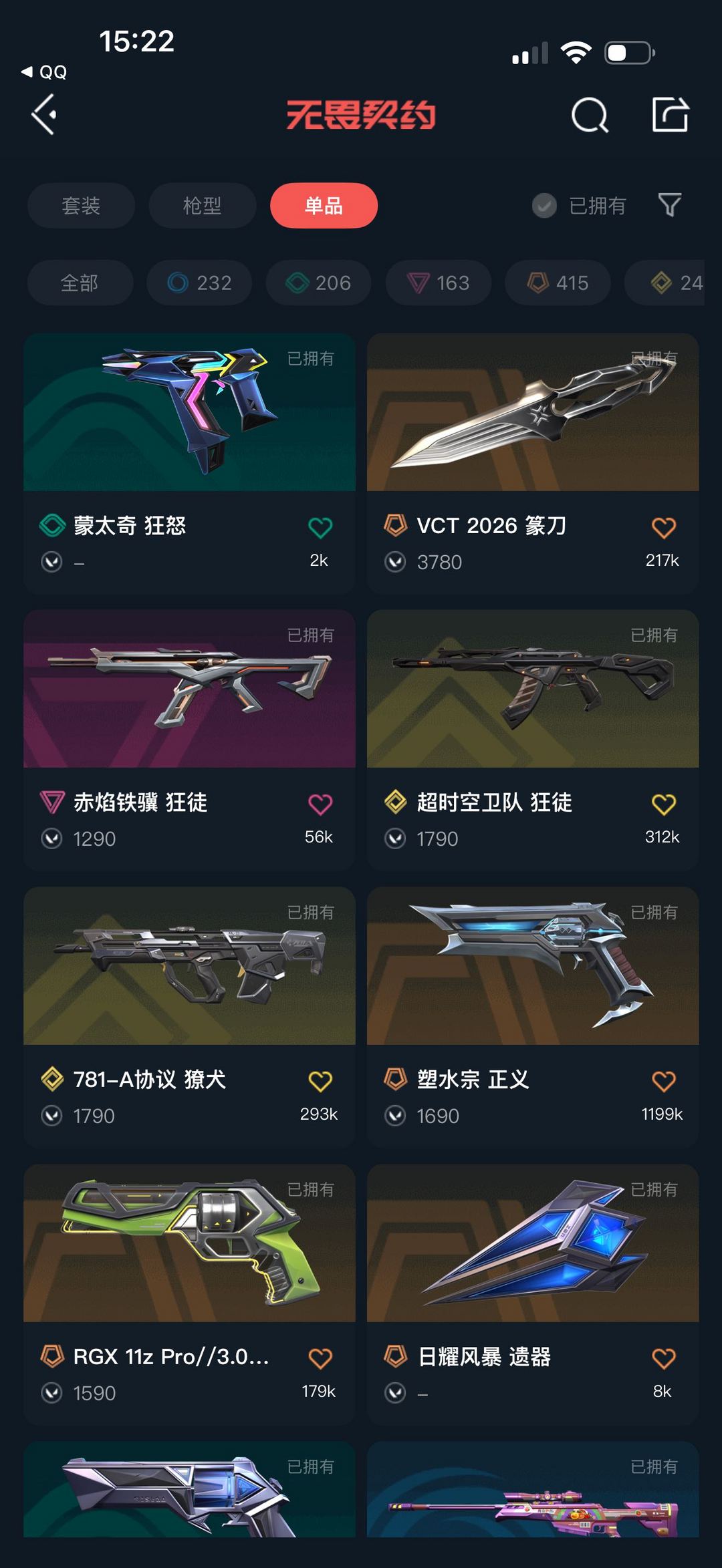The height and width of the screenshot is (1568, 722).
Task: Filter by the 415 rarity chip
Action: point(558,283)
